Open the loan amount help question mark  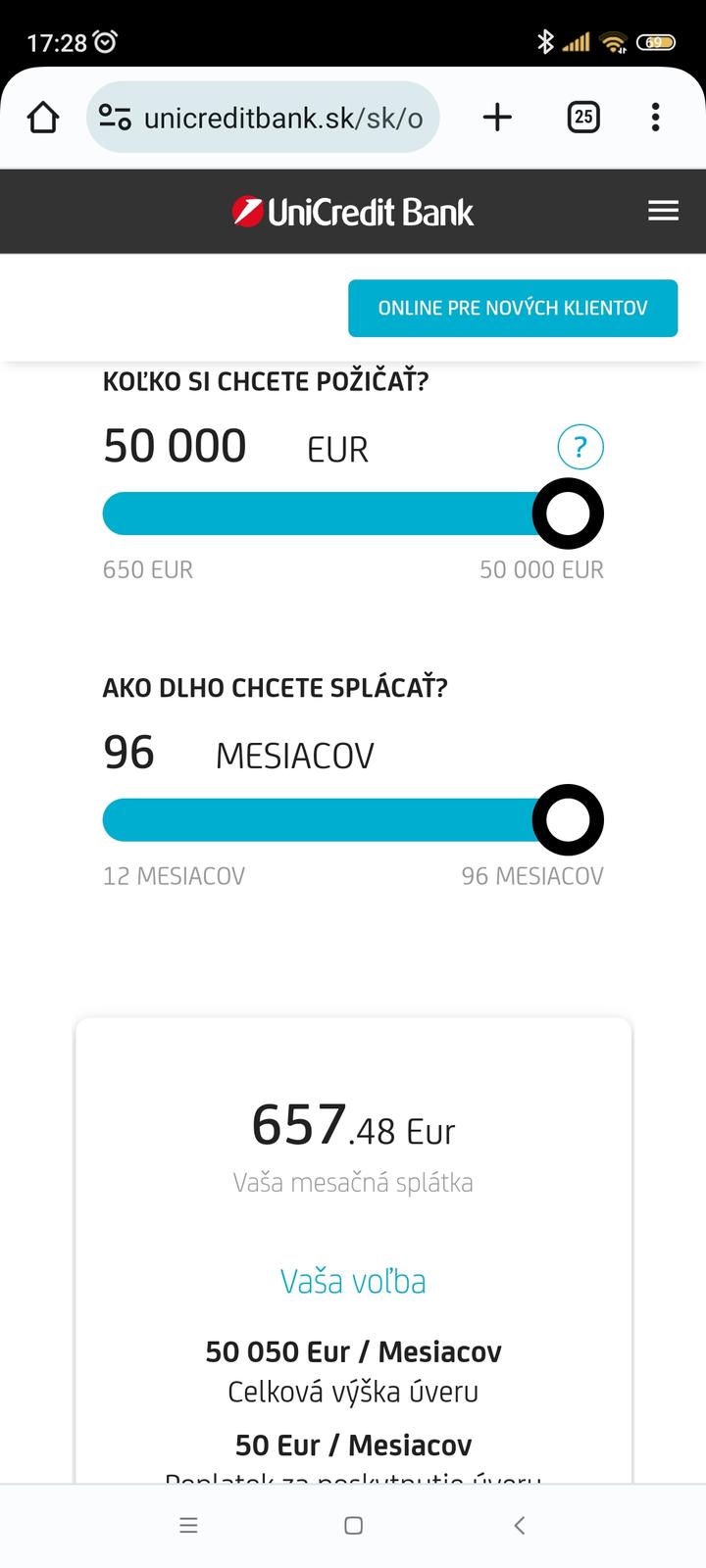click(x=580, y=448)
